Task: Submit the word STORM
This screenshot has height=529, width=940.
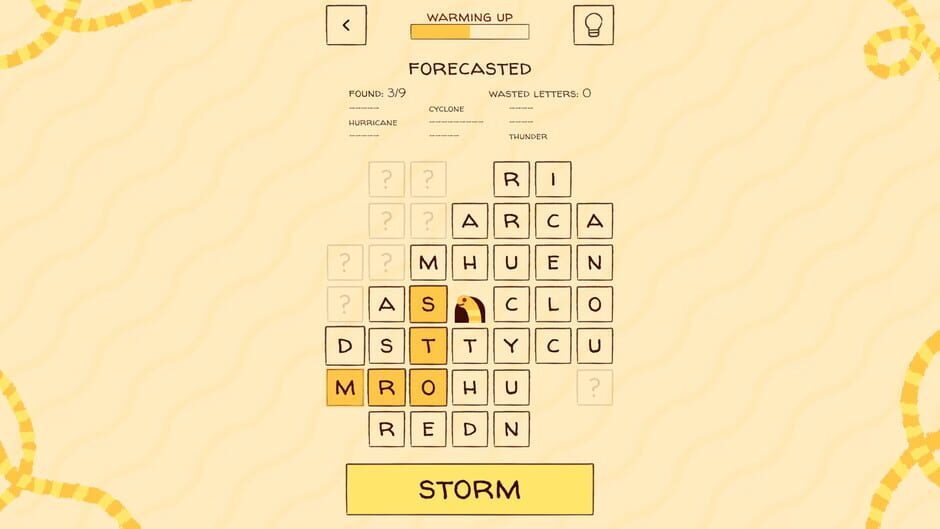Action: pos(469,489)
